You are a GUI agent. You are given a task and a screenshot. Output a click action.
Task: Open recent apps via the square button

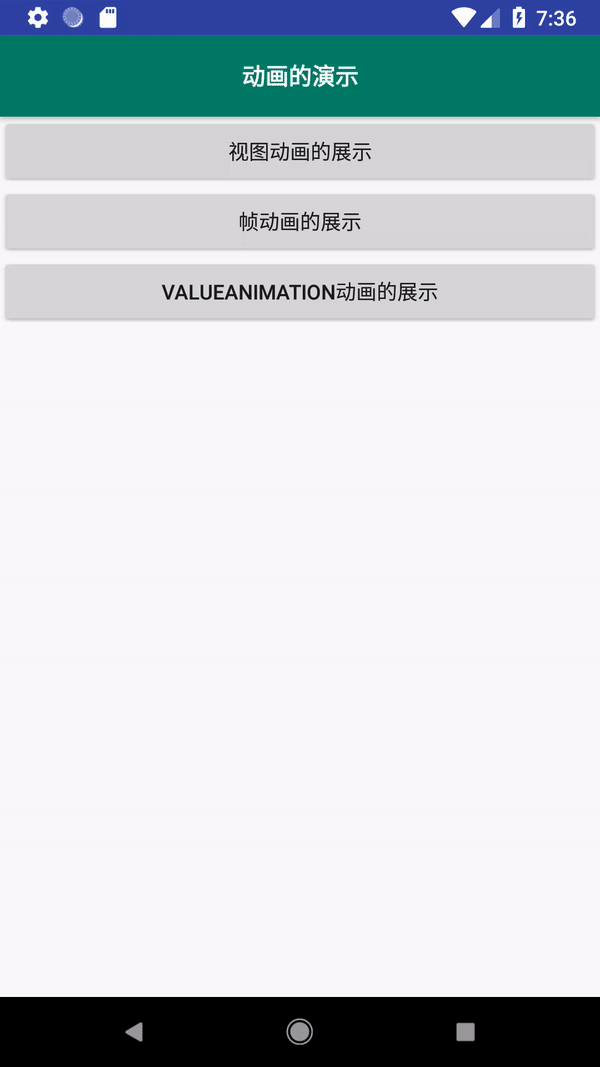tap(465, 1031)
